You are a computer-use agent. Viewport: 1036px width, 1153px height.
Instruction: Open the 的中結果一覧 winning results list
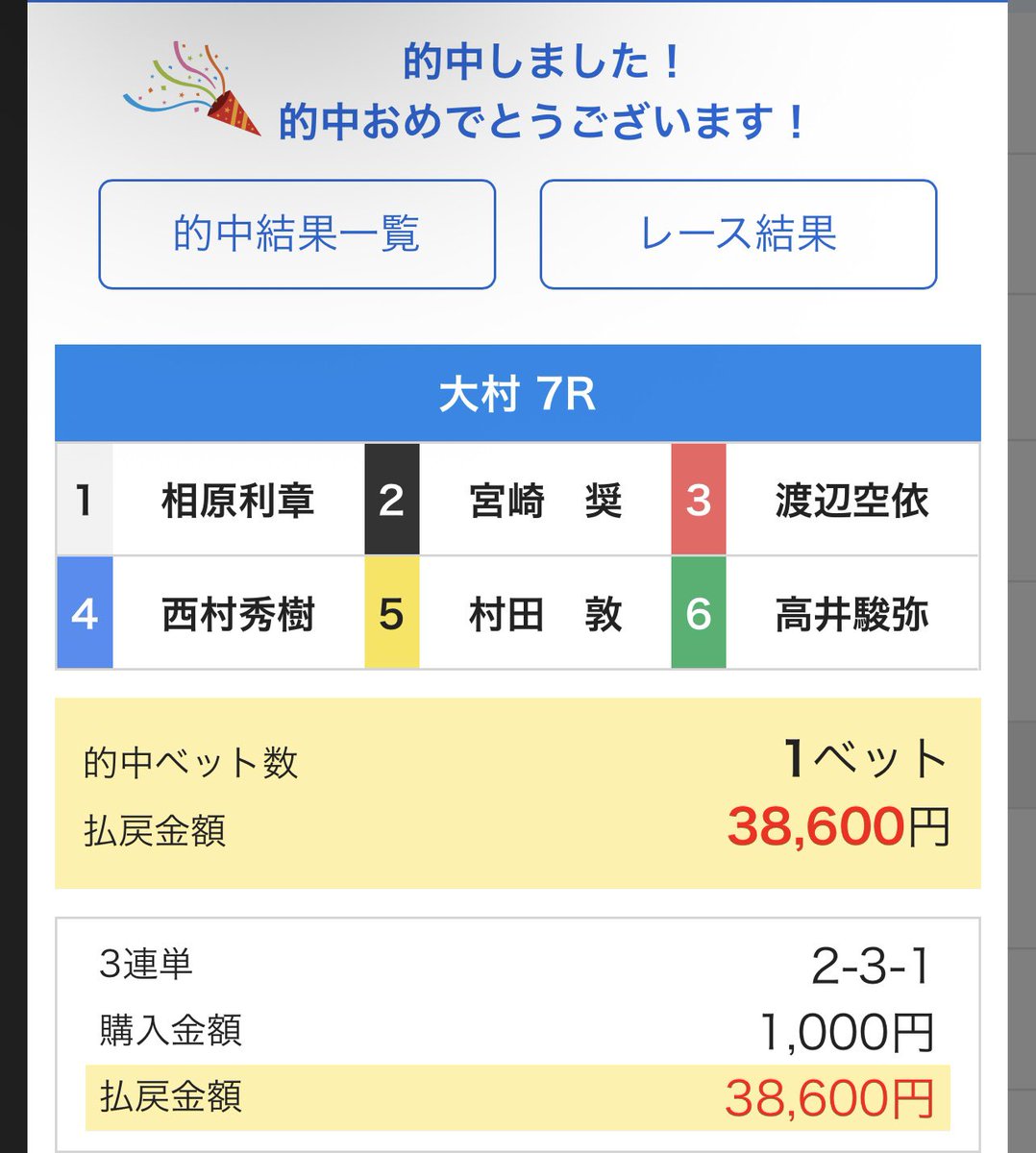(x=297, y=234)
